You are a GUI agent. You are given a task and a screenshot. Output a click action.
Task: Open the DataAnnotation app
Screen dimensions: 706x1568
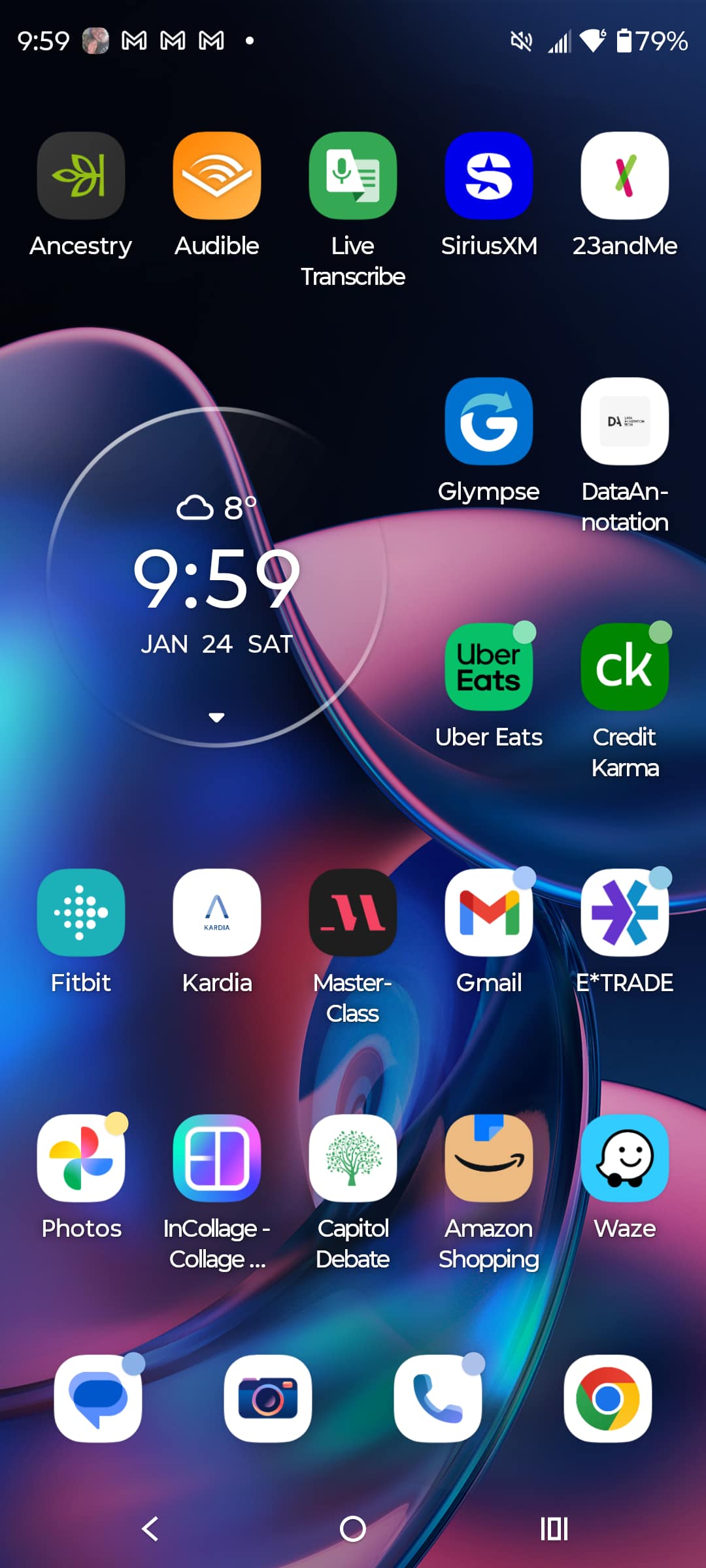pyautogui.click(x=624, y=421)
